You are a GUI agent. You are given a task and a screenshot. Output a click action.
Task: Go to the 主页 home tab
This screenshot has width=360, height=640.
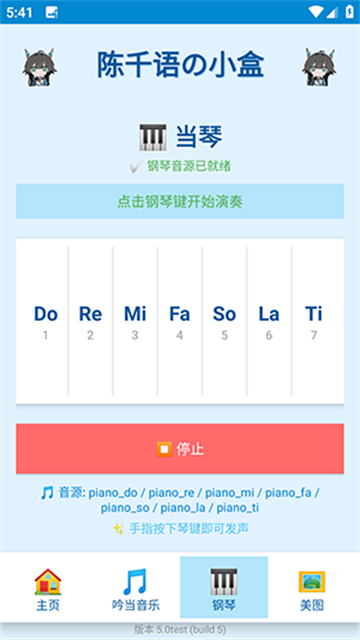point(48,587)
